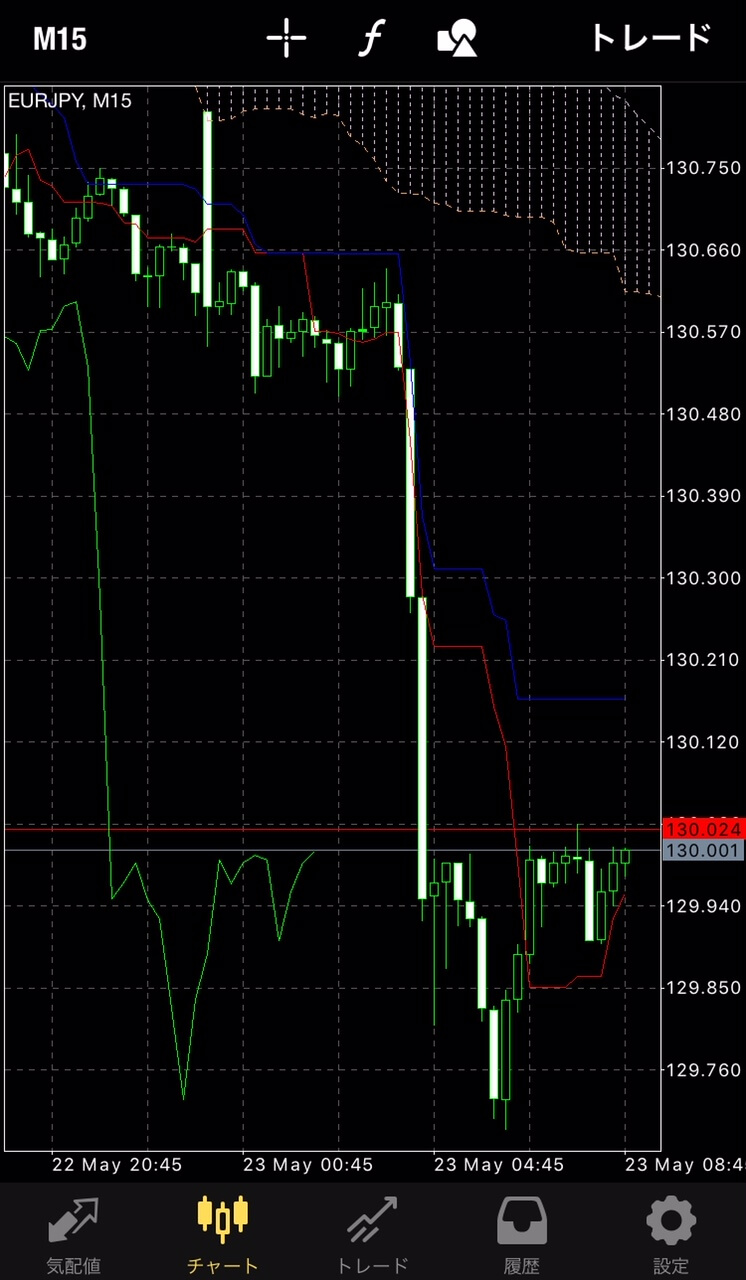
Task: Change the M15 timeframe selector
Action: click(60, 39)
